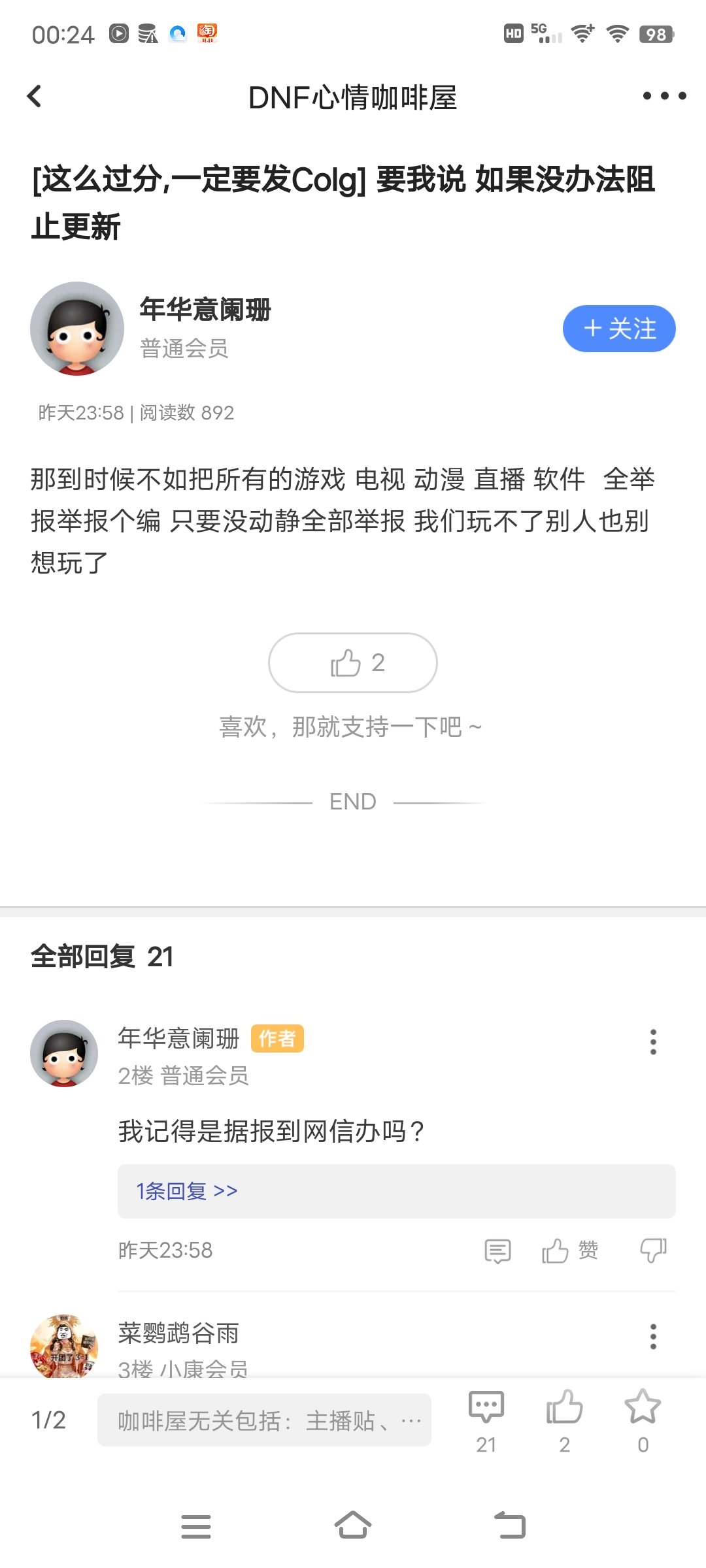Expand the 1条回复 link

187,1191
